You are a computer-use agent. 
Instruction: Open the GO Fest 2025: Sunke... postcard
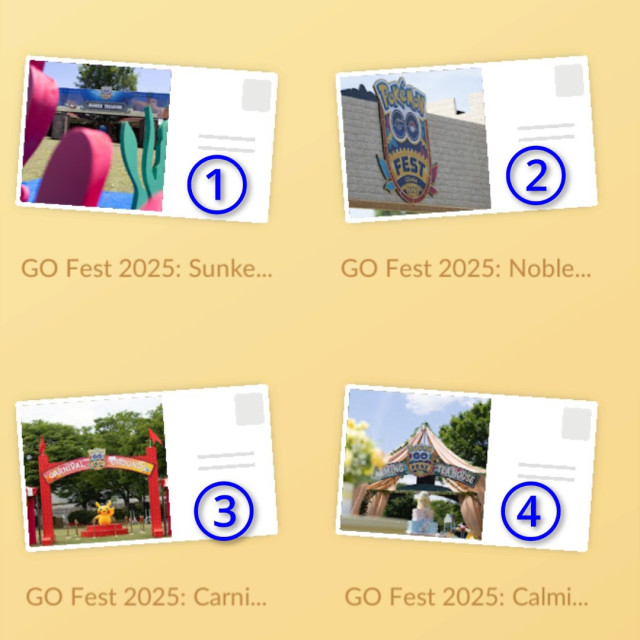coord(147,140)
